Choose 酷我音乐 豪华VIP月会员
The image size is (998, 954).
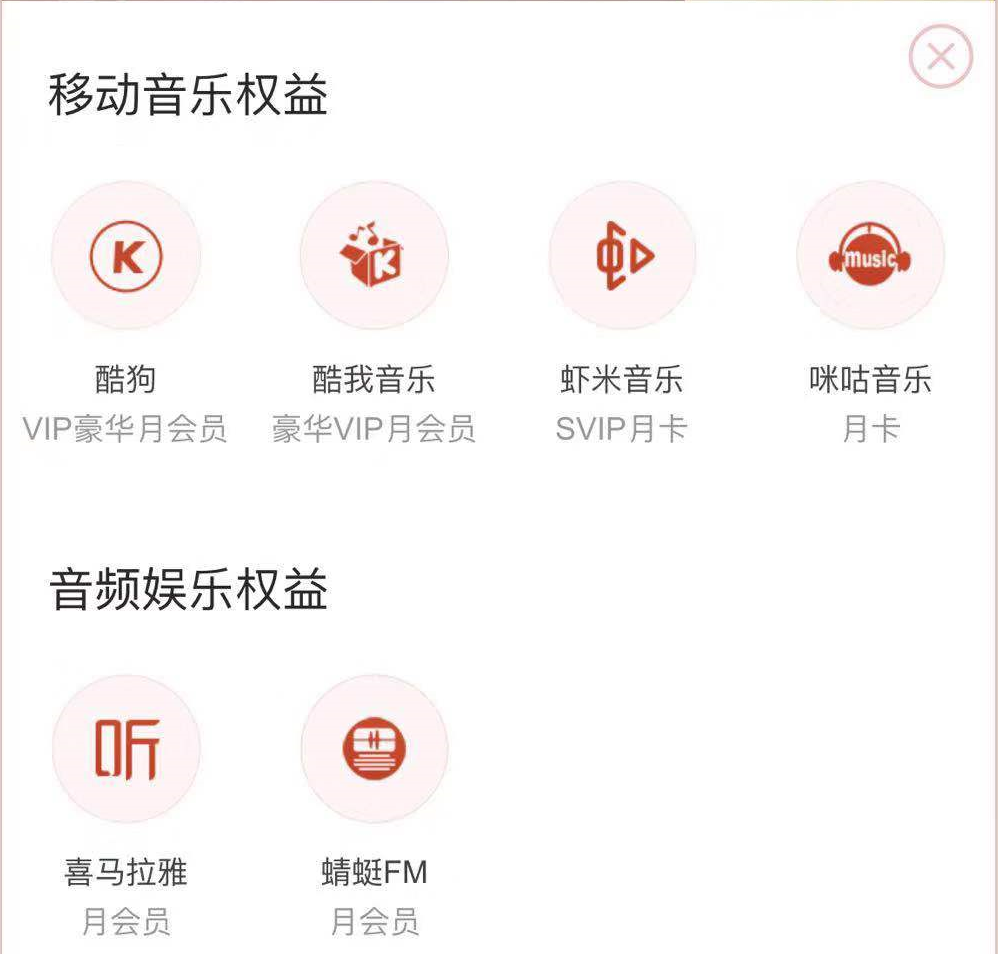point(374,257)
